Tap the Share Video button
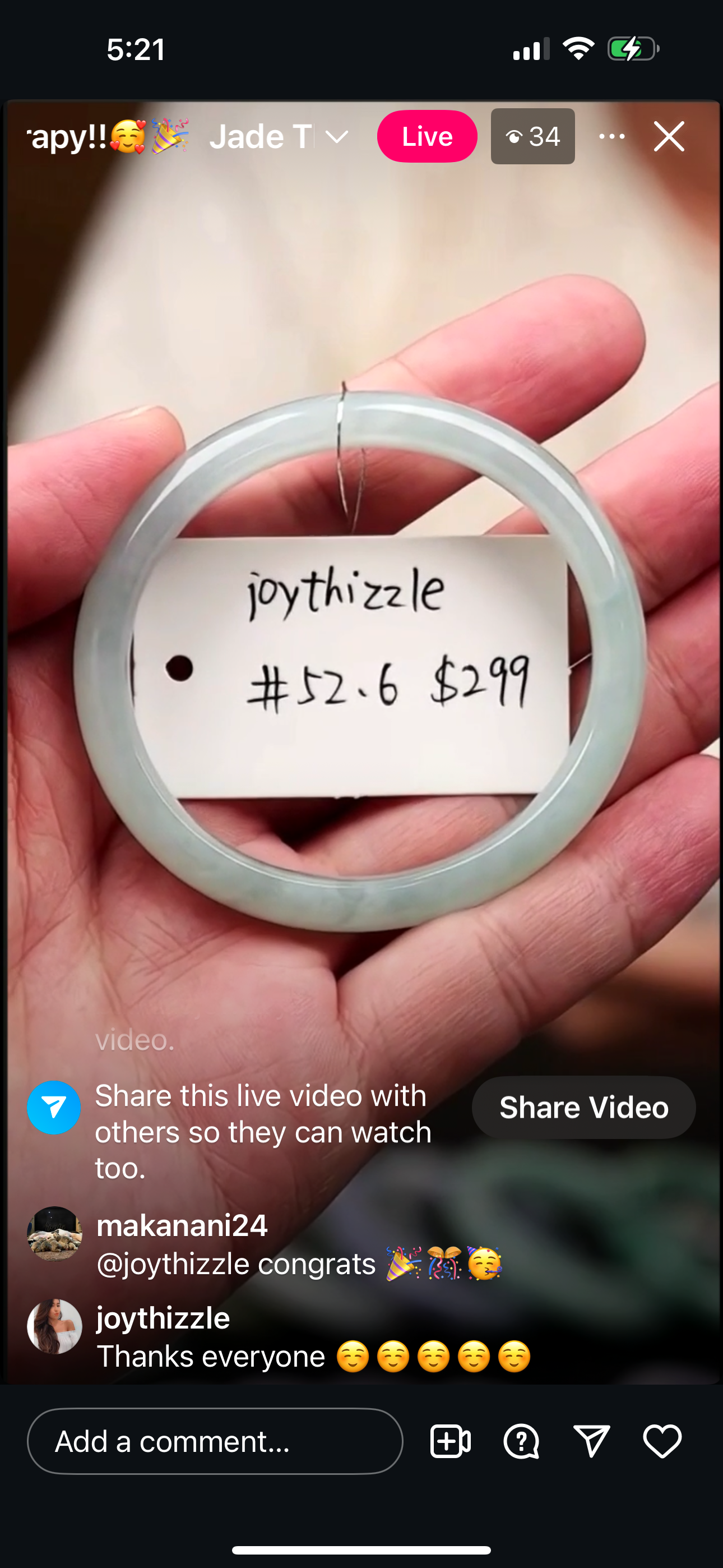The width and height of the screenshot is (723, 1568). 583,1107
